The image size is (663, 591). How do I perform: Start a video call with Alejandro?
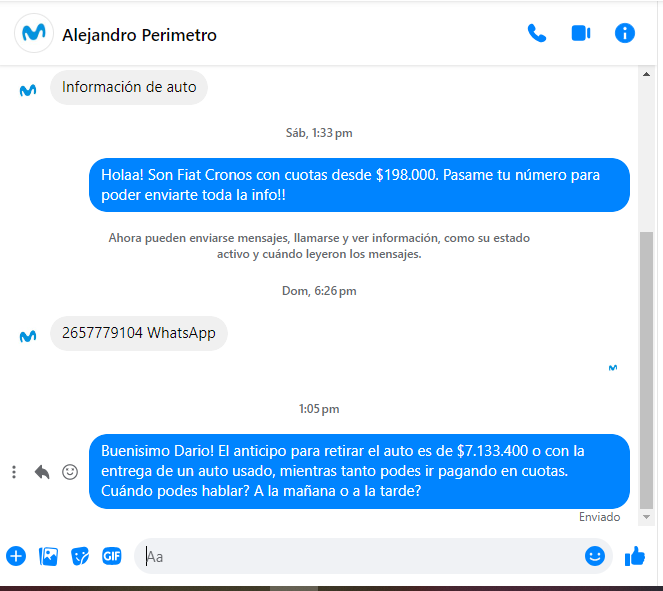(581, 33)
